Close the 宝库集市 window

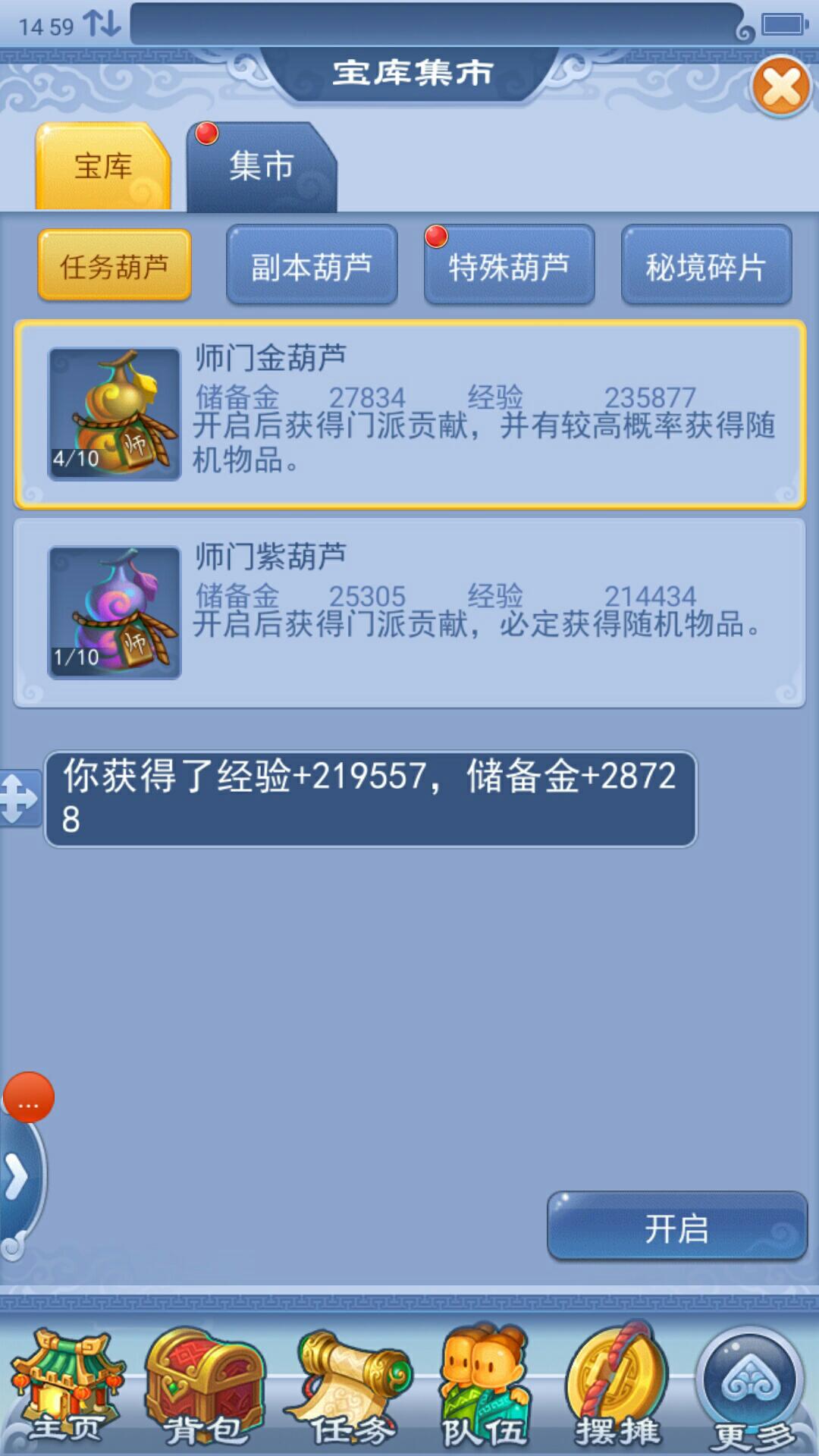coord(781,86)
